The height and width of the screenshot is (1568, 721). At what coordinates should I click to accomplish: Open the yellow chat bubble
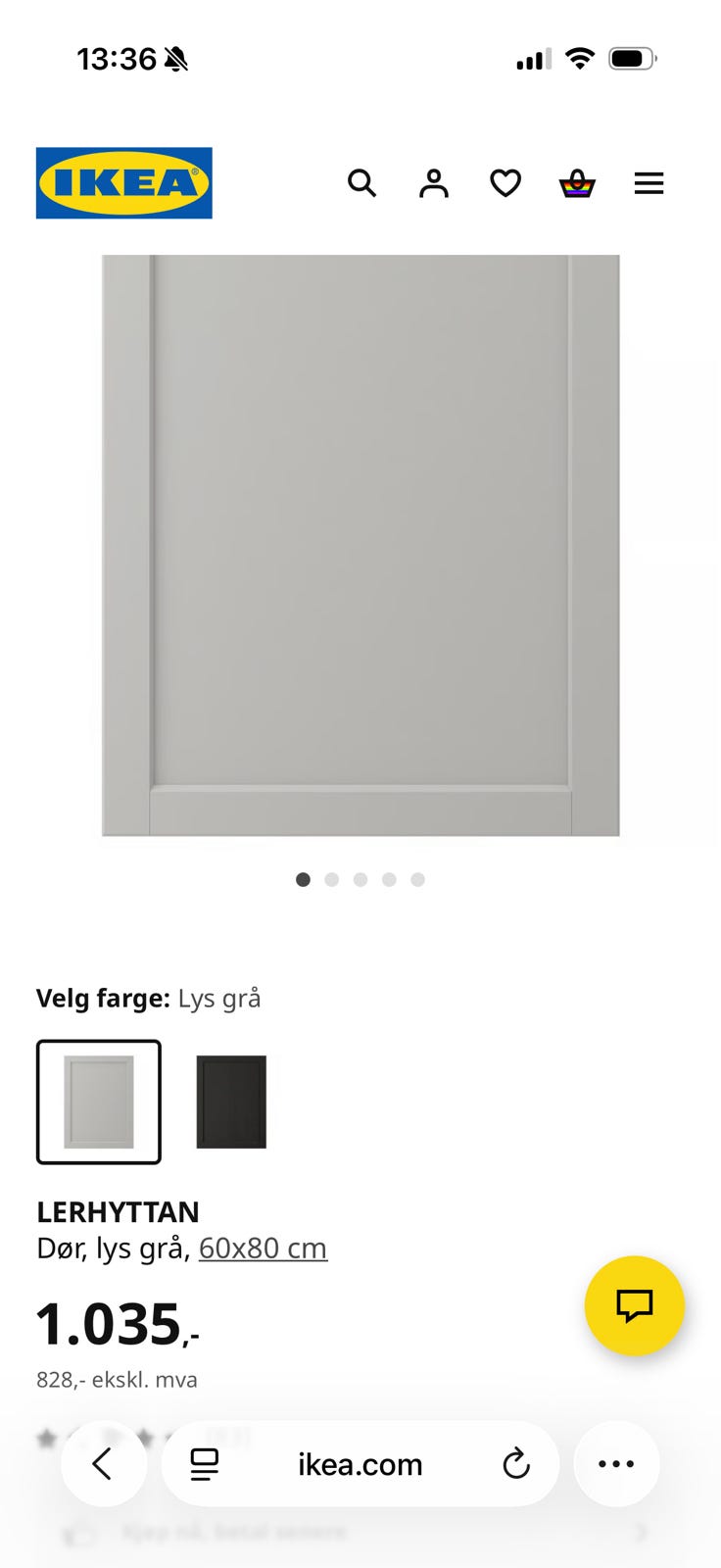coord(635,1305)
